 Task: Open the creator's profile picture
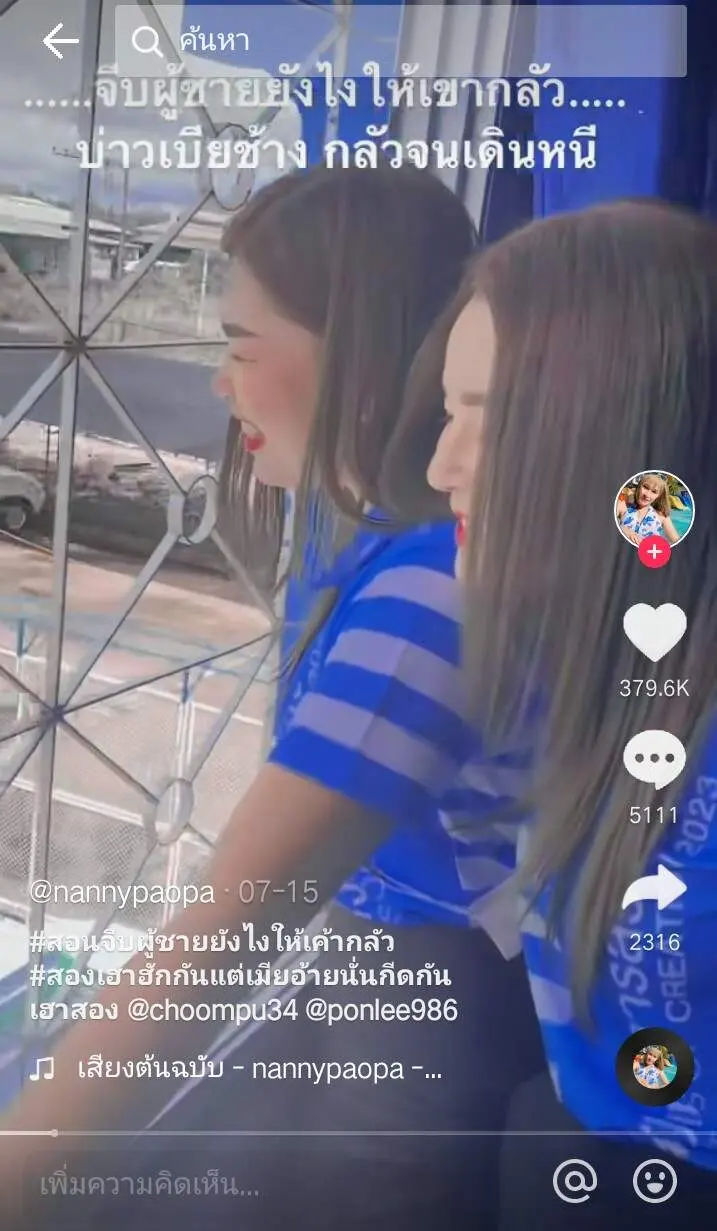pos(654,510)
